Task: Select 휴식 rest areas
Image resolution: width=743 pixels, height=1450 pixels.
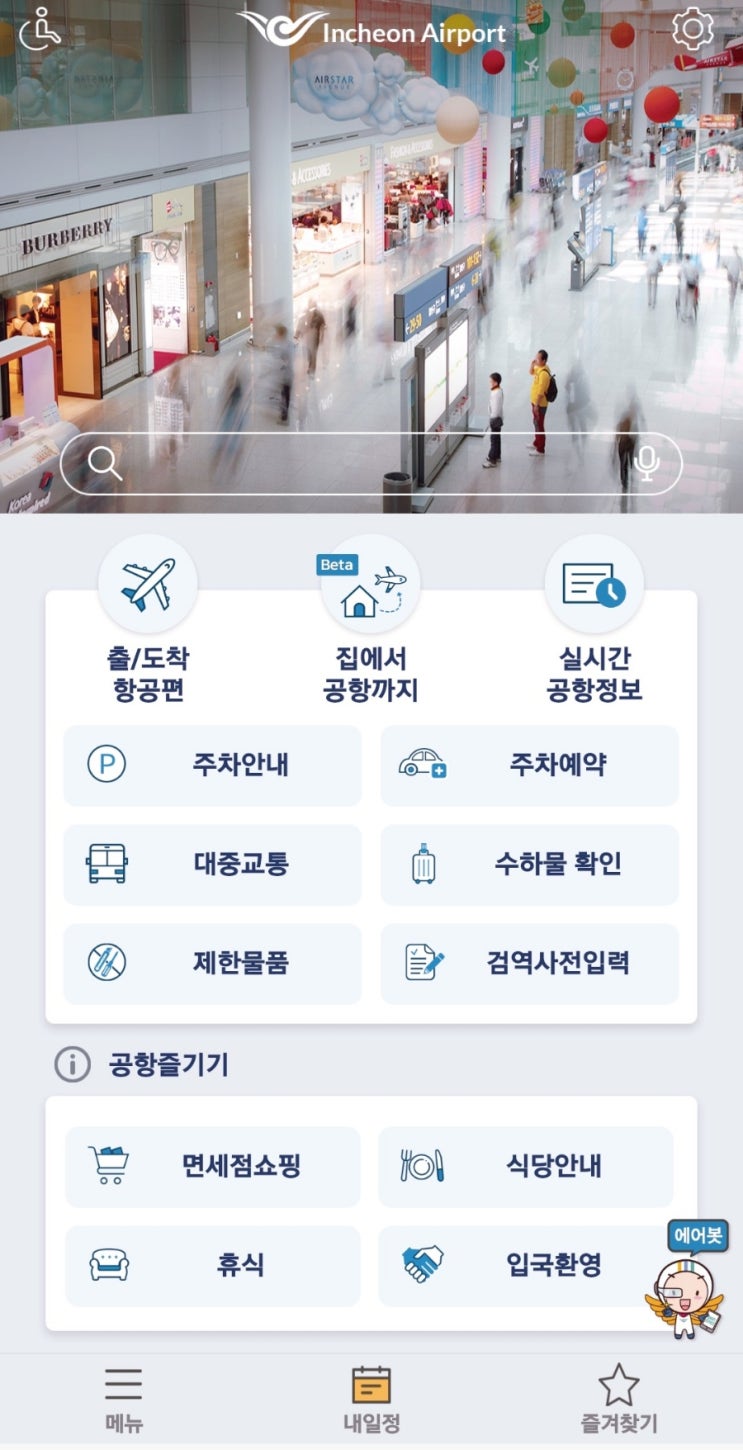Action: [x=212, y=1266]
